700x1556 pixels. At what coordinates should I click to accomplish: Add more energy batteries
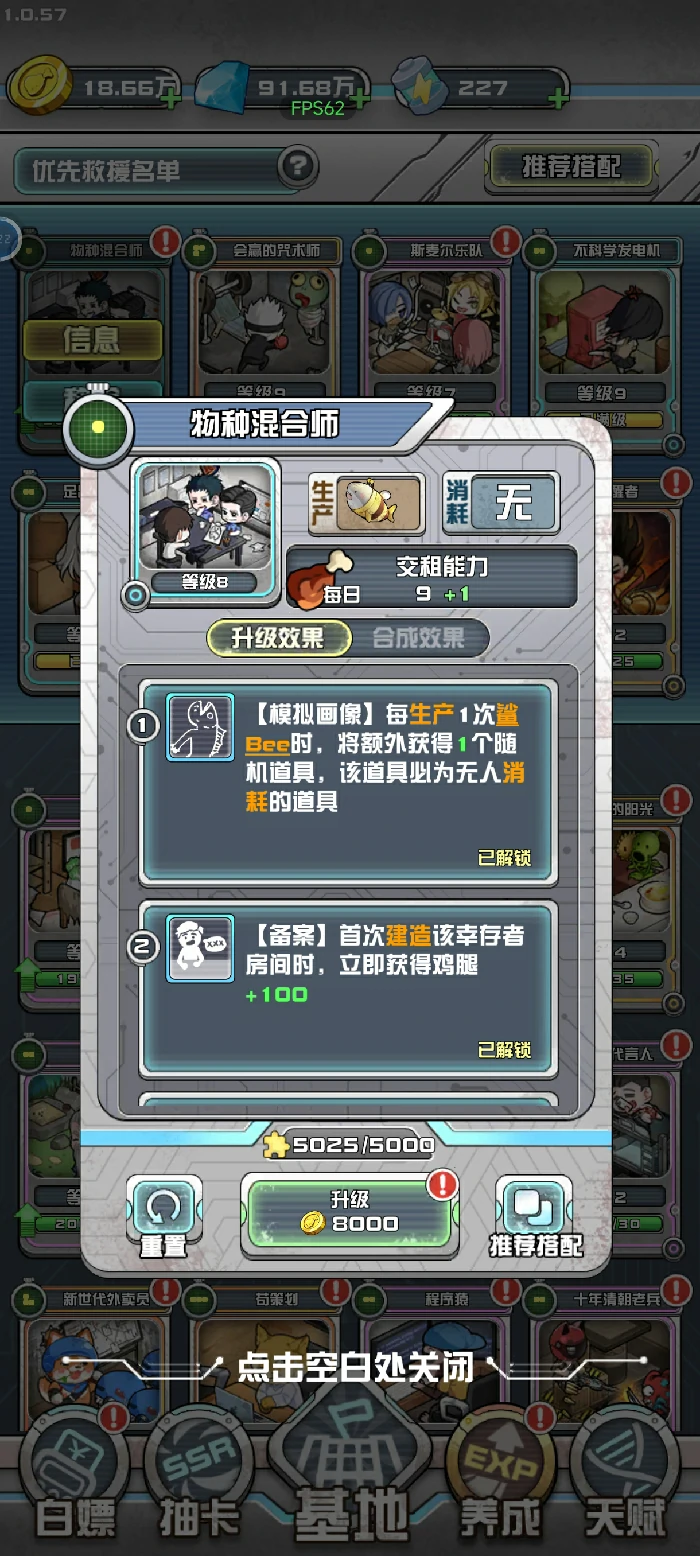pyautogui.click(x=558, y=98)
